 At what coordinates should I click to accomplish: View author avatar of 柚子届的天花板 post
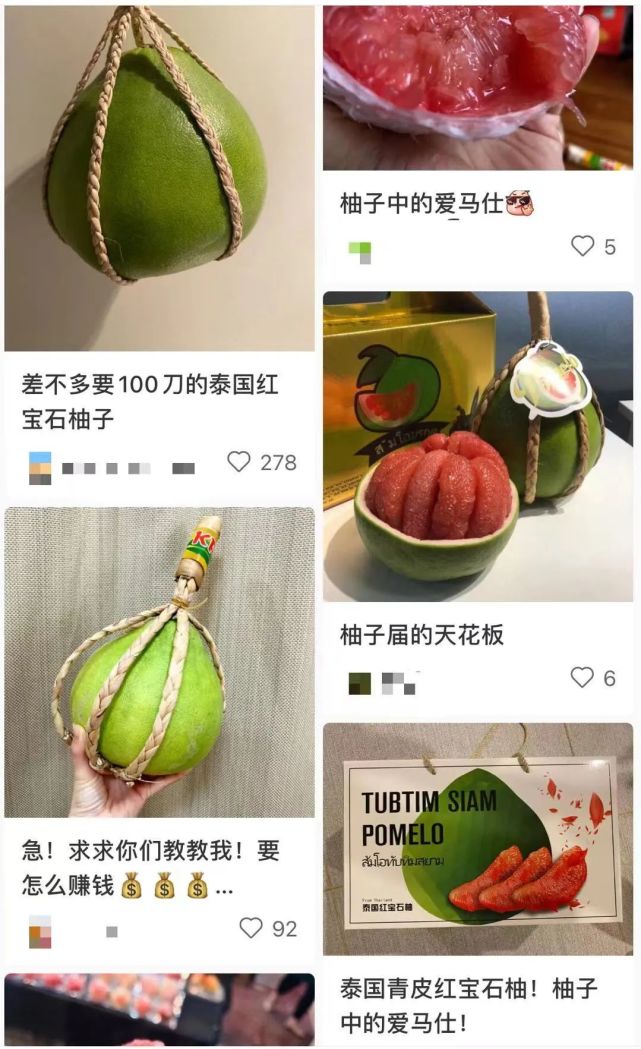359,684
